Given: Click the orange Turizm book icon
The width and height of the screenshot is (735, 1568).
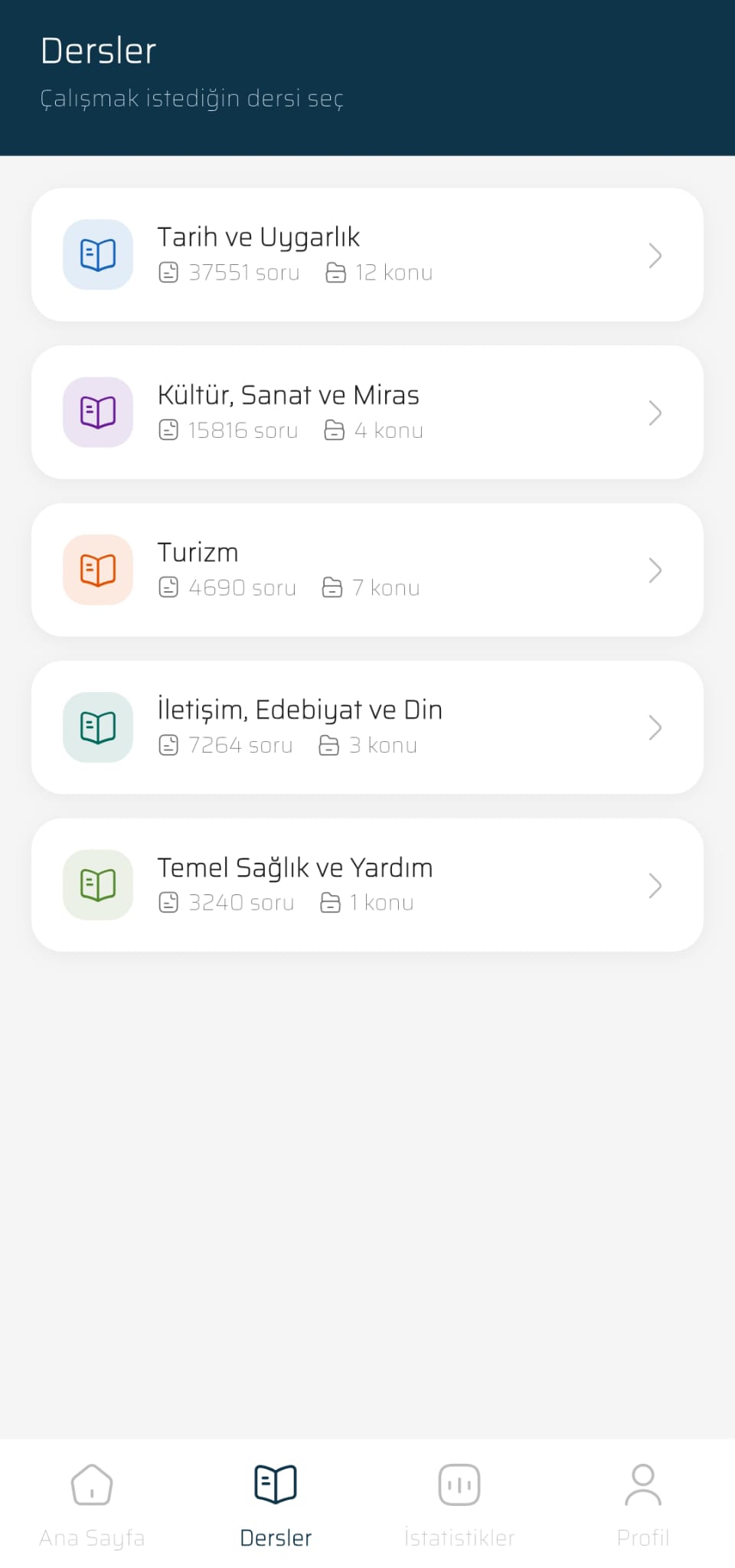Looking at the screenshot, I should [x=97, y=570].
